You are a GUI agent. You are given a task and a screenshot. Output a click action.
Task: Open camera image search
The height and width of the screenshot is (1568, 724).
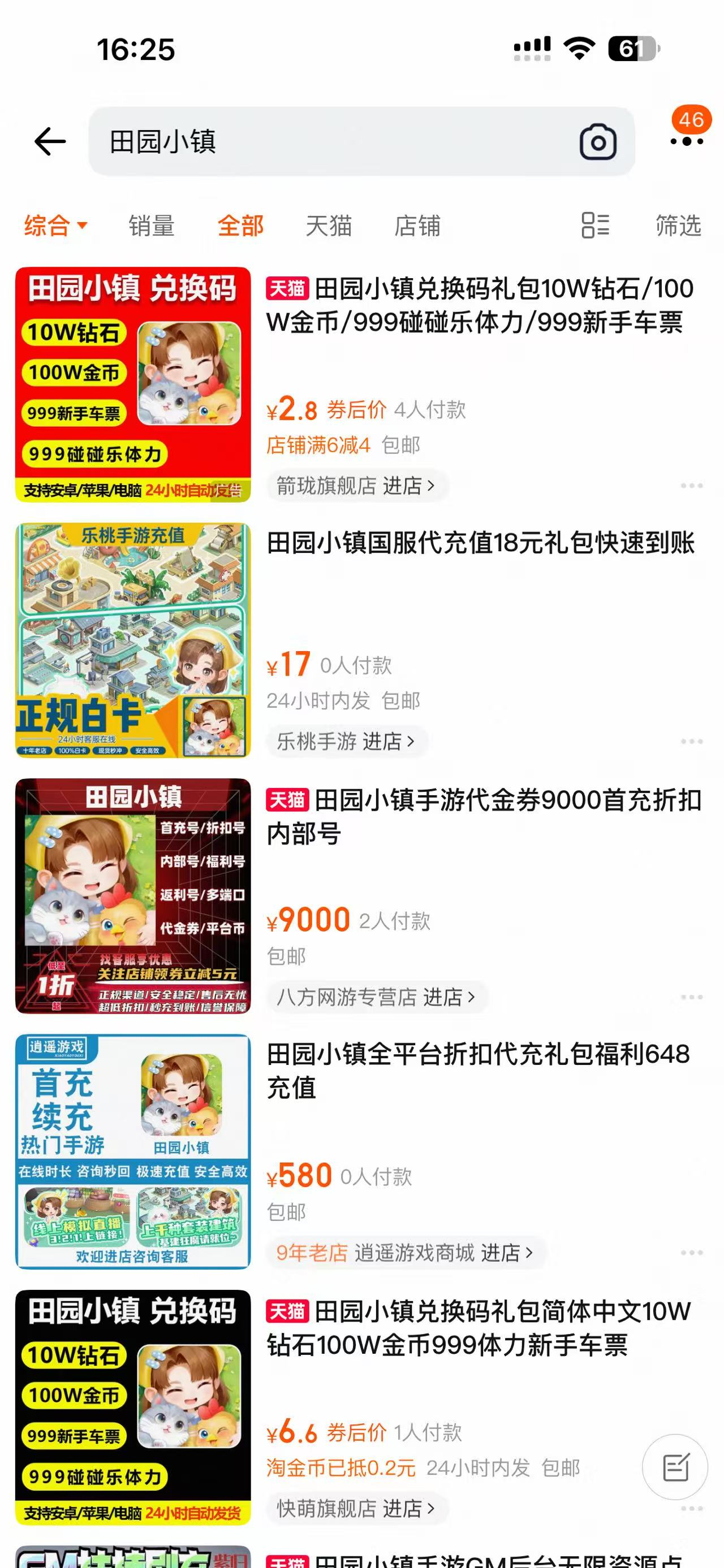click(x=597, y=142)
